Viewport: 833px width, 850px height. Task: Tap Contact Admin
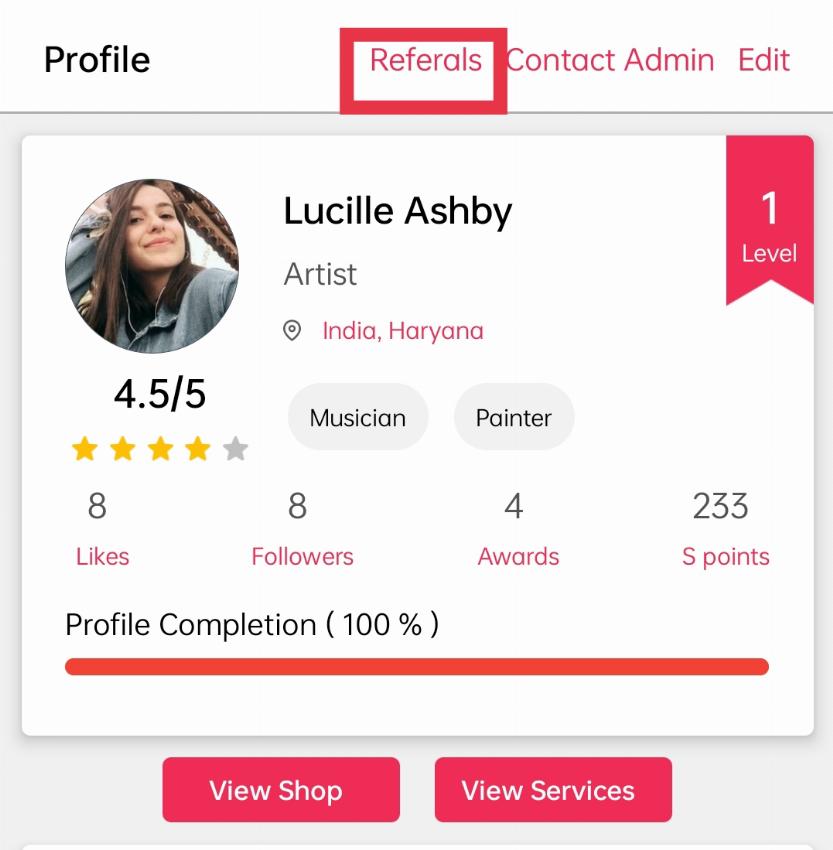[x=610, y=61]
